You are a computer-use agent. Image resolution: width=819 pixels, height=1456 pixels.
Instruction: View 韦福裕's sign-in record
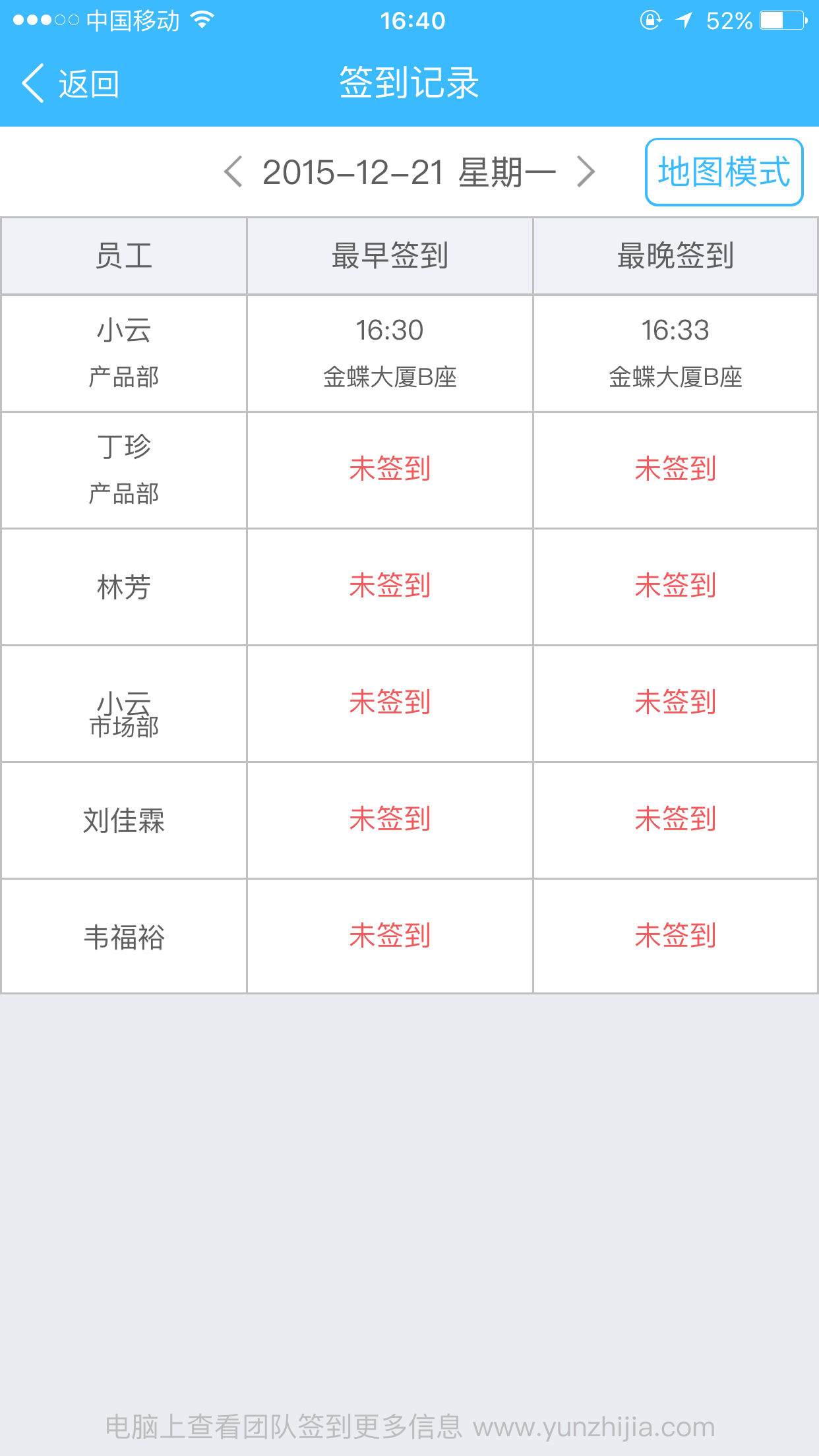124,936
